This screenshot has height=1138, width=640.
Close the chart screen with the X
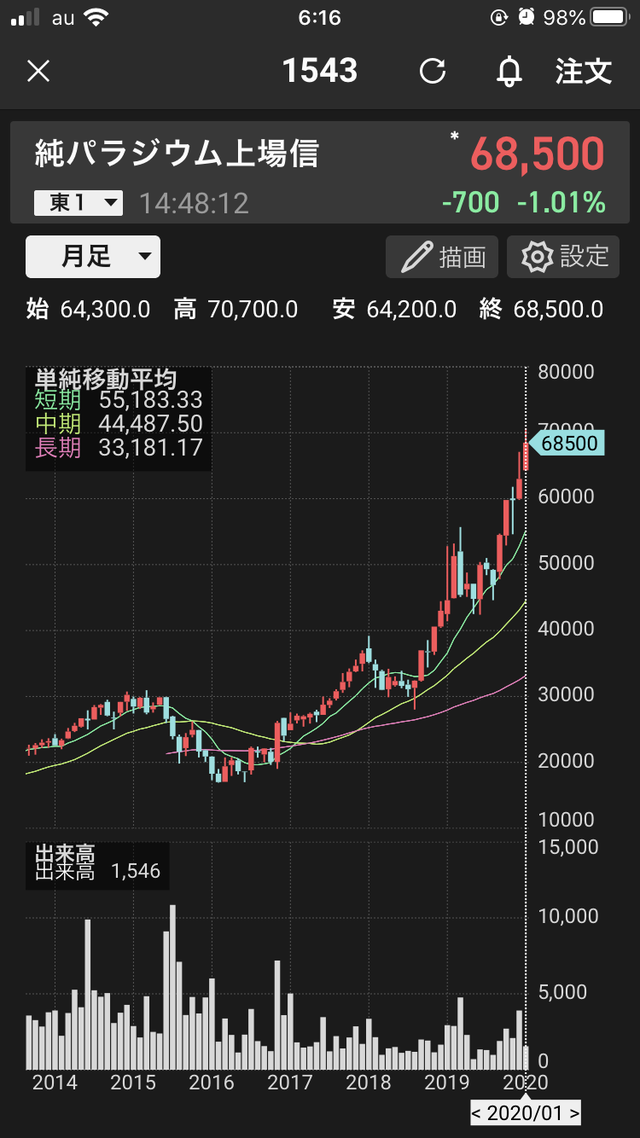pos(38,71)
